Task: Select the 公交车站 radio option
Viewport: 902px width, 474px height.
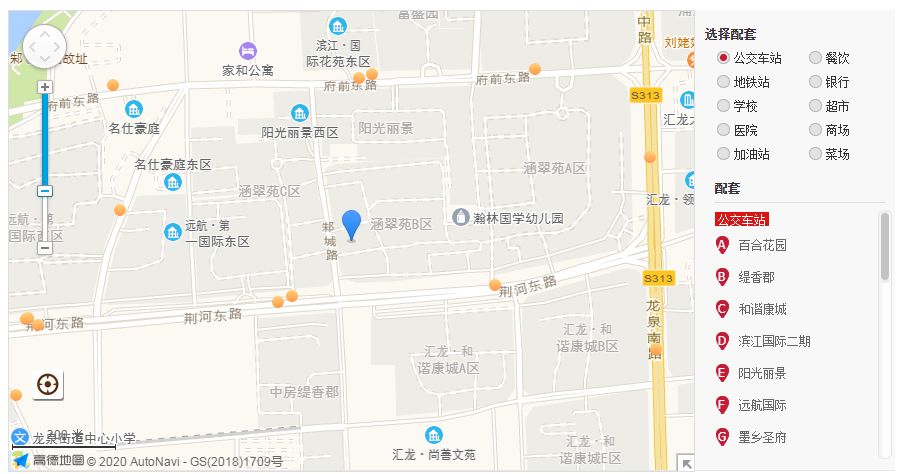Action: click(724, 58)
